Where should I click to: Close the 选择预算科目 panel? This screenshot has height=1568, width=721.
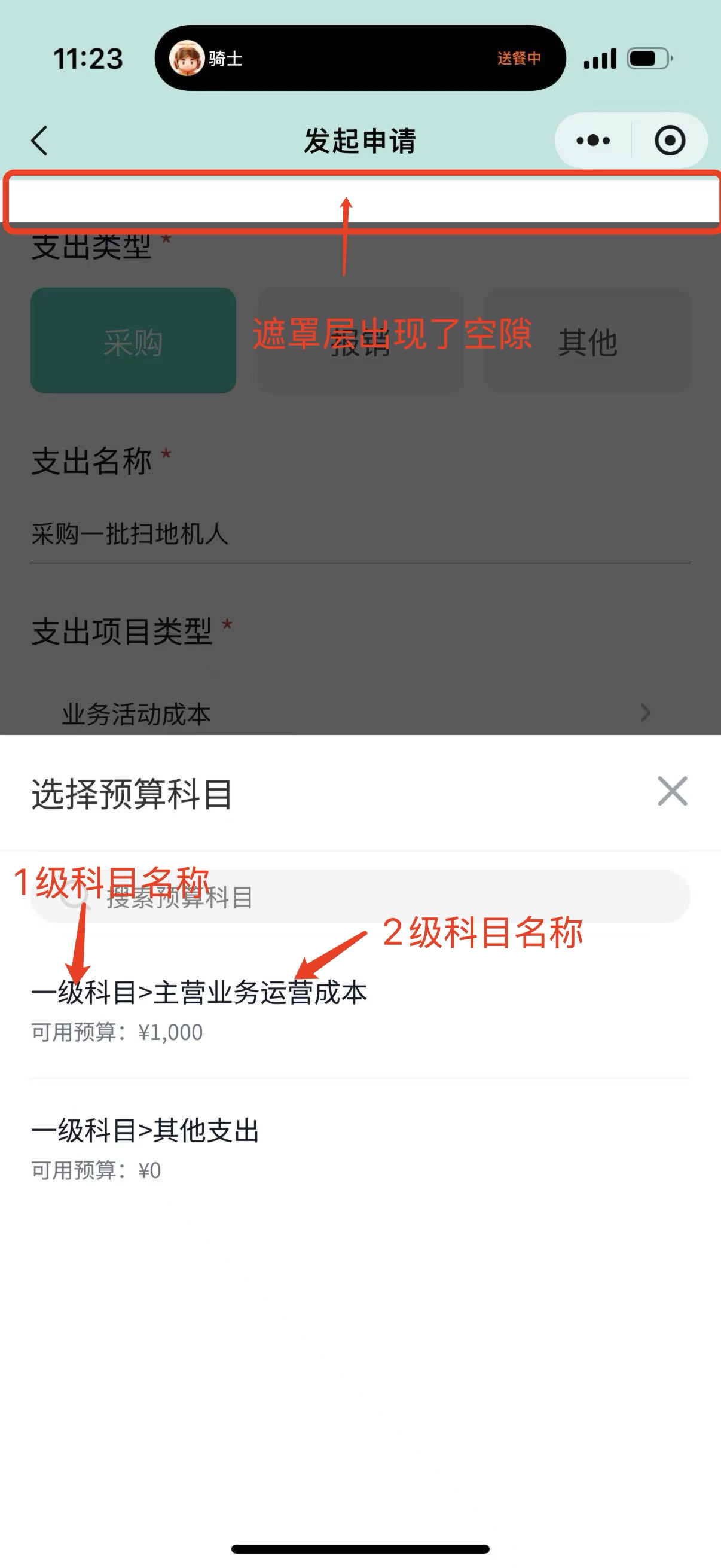[x=673, y=791]
